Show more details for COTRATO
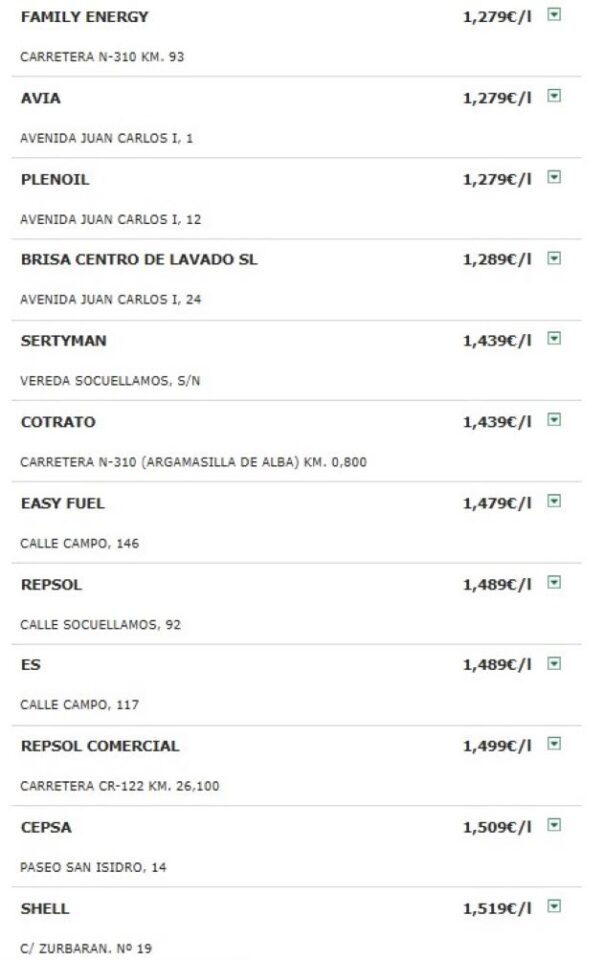The width and height of the screenshot is (603, 960). [555, 420]
